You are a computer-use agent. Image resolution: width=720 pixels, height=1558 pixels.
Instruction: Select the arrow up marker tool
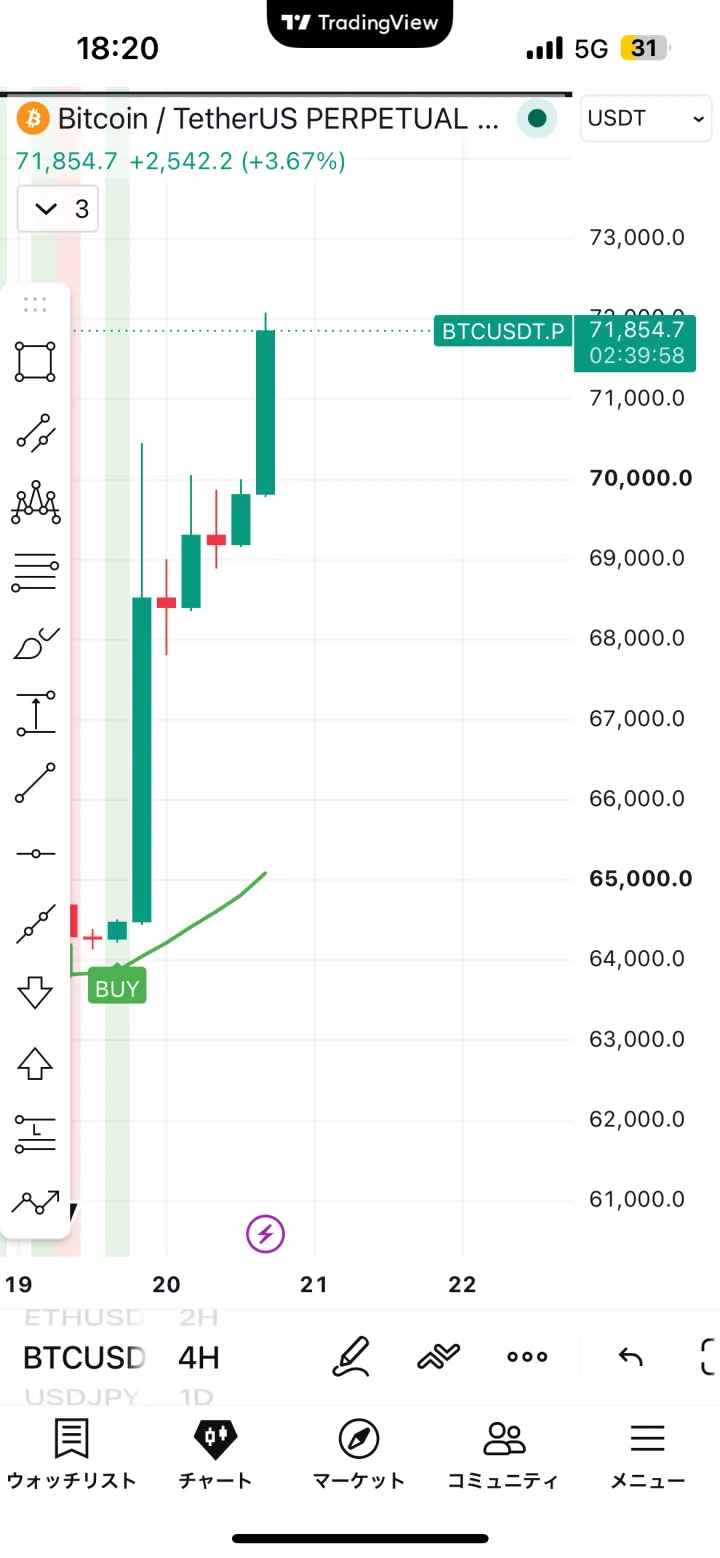coord(35,1064)
